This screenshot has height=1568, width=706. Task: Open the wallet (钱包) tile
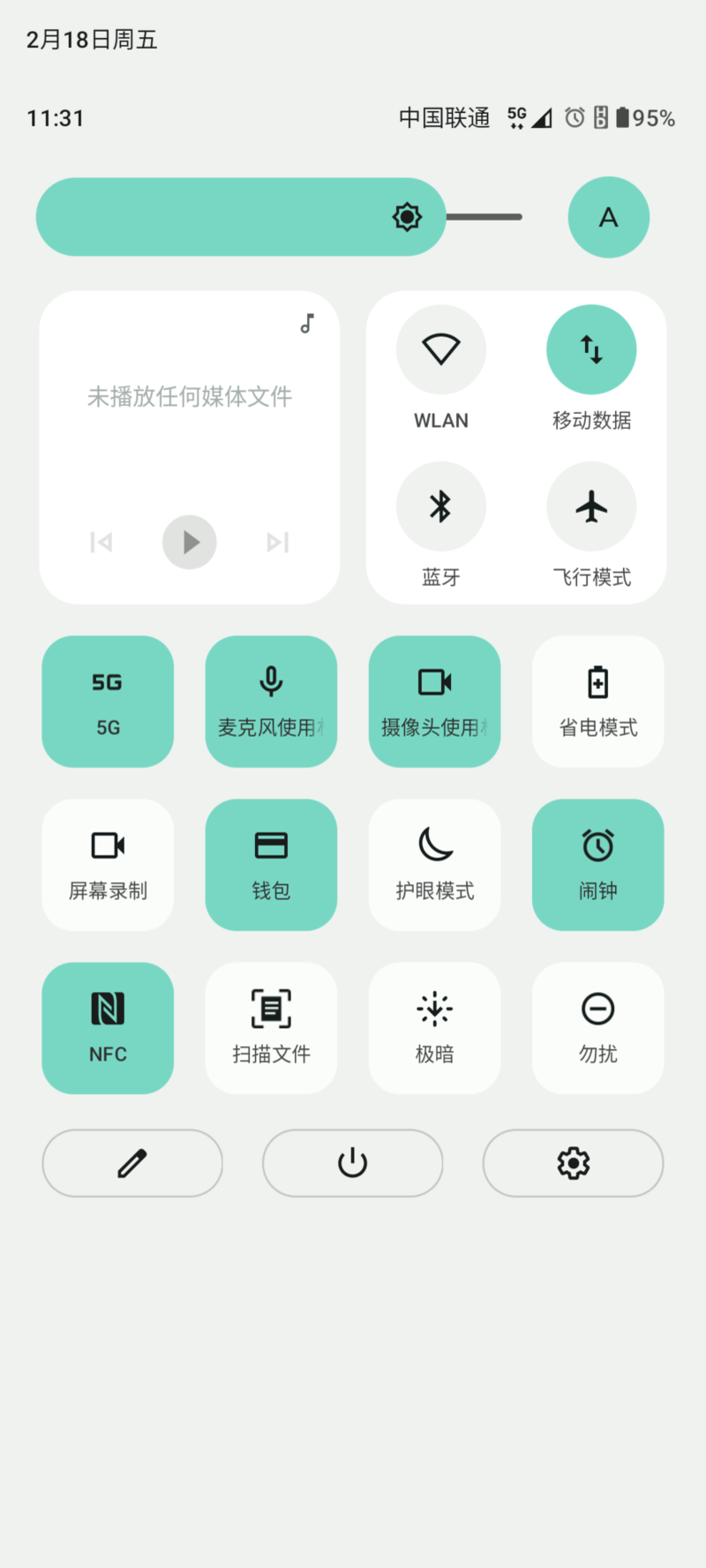pos(271,865)
